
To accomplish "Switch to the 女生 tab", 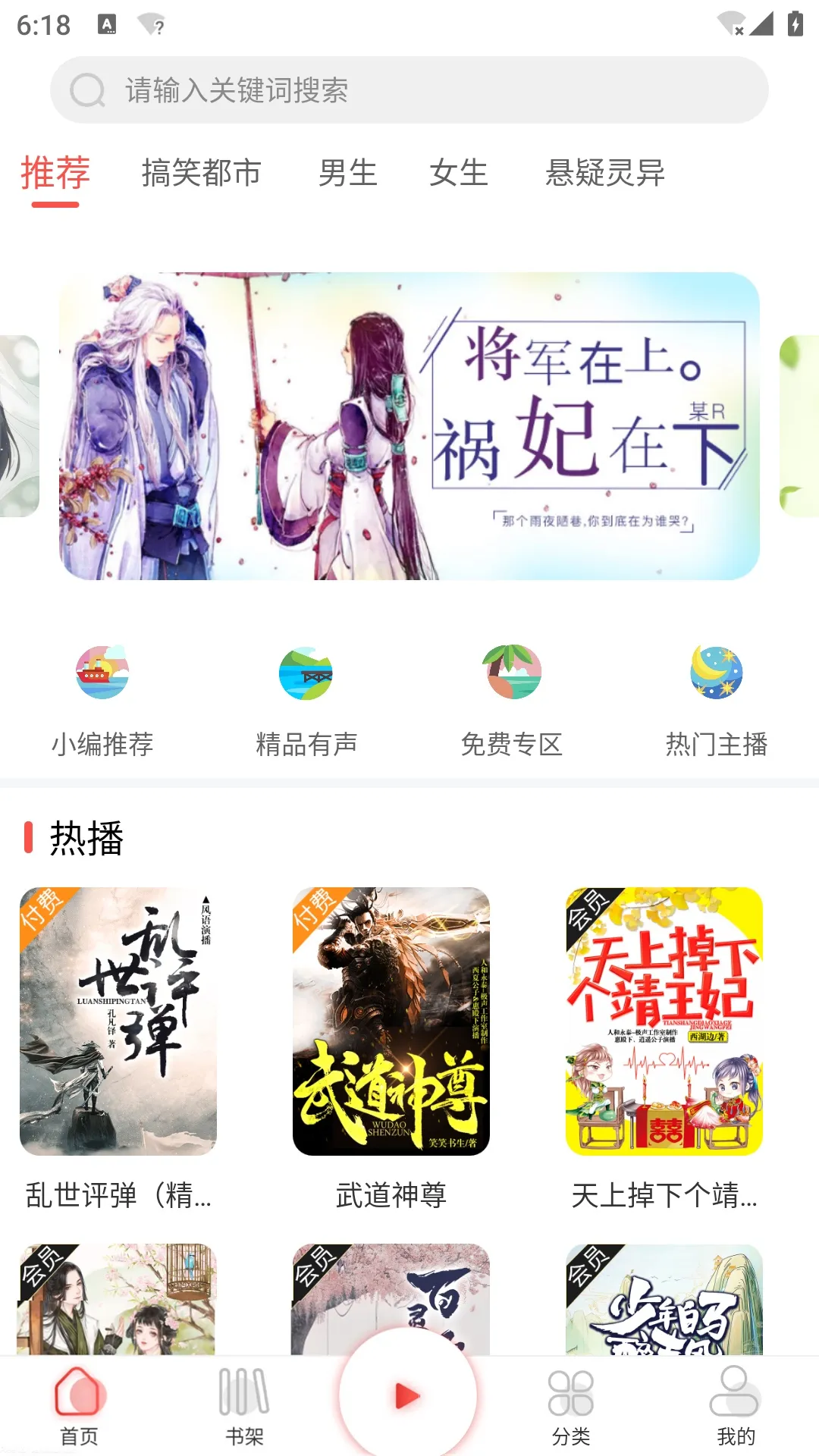I will pyautogui.click(x=458, y=173).
